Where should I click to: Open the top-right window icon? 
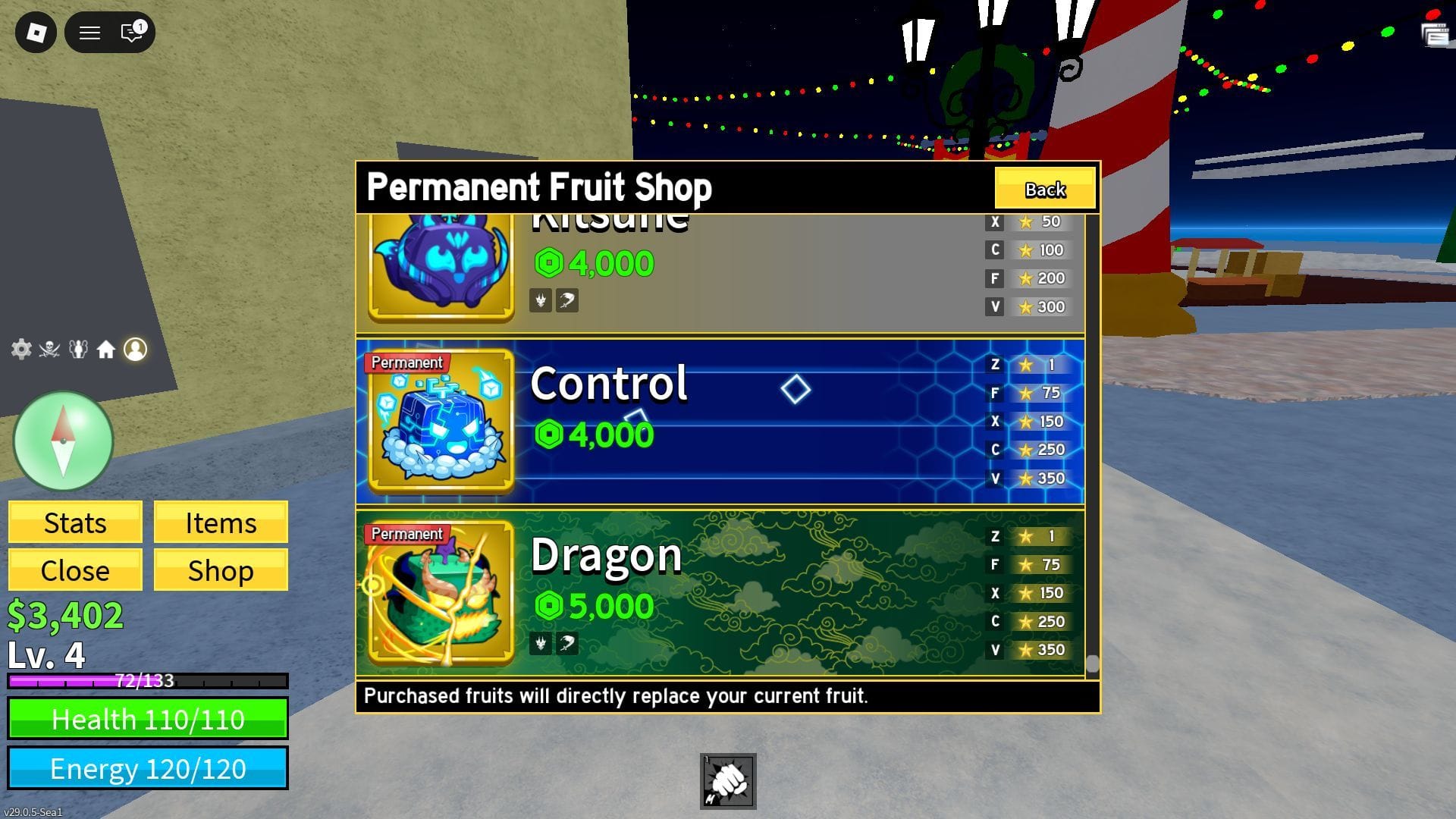tap(1434, 34)
